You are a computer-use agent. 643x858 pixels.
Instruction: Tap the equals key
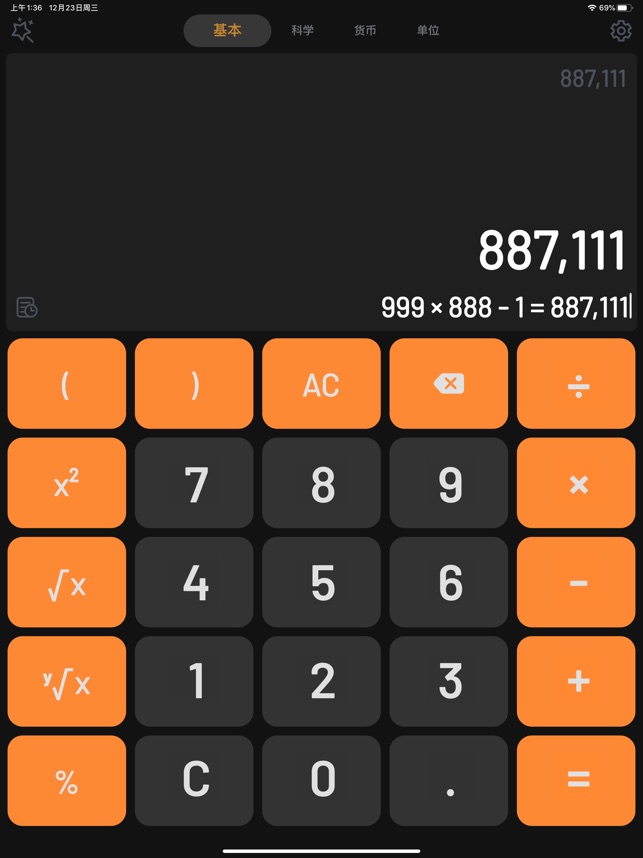point(577,781)
